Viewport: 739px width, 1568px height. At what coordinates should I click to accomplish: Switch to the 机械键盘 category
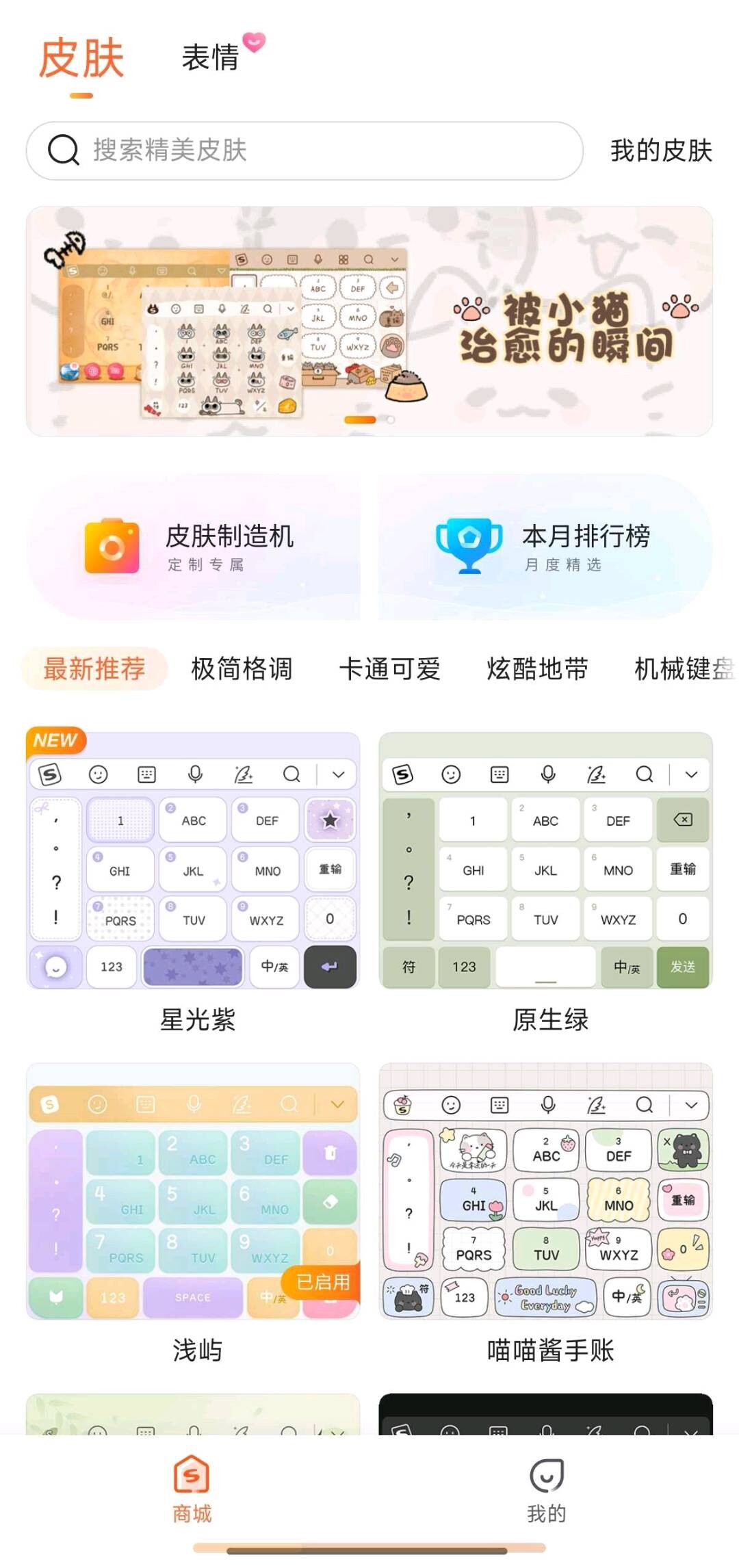tap(683, 668)
